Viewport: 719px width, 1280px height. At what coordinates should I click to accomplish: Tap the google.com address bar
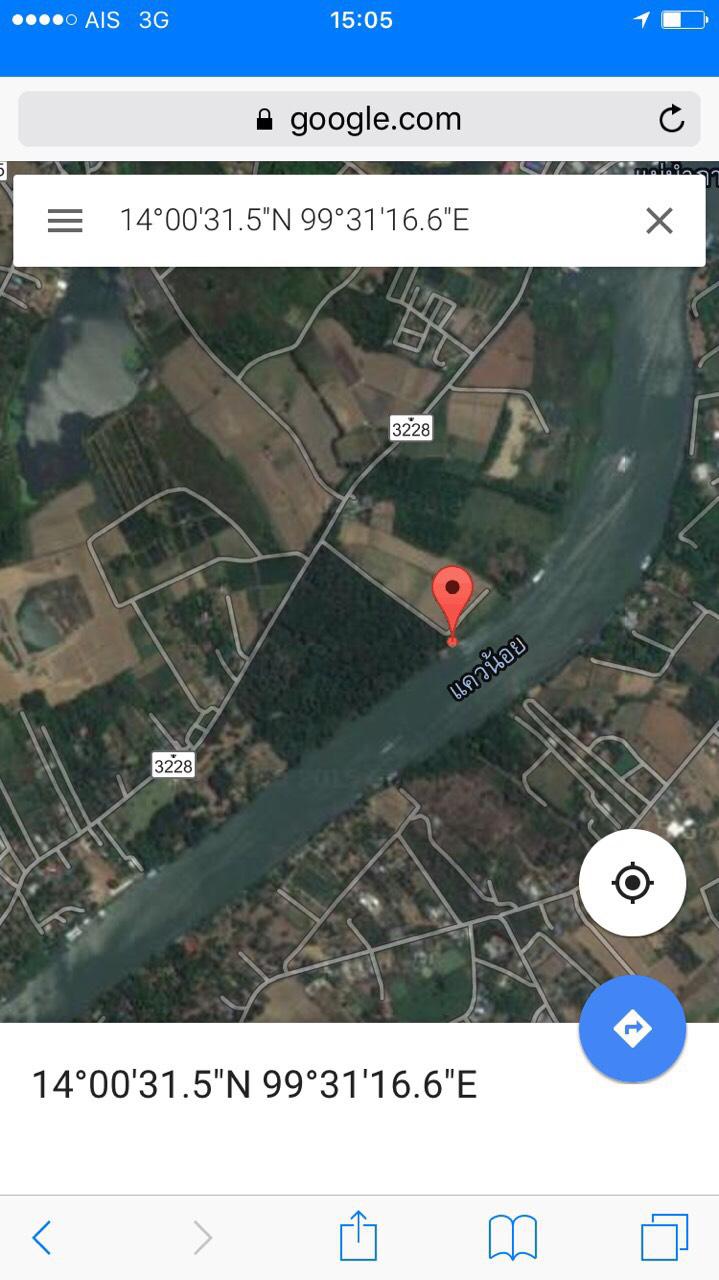coord(359,120)
